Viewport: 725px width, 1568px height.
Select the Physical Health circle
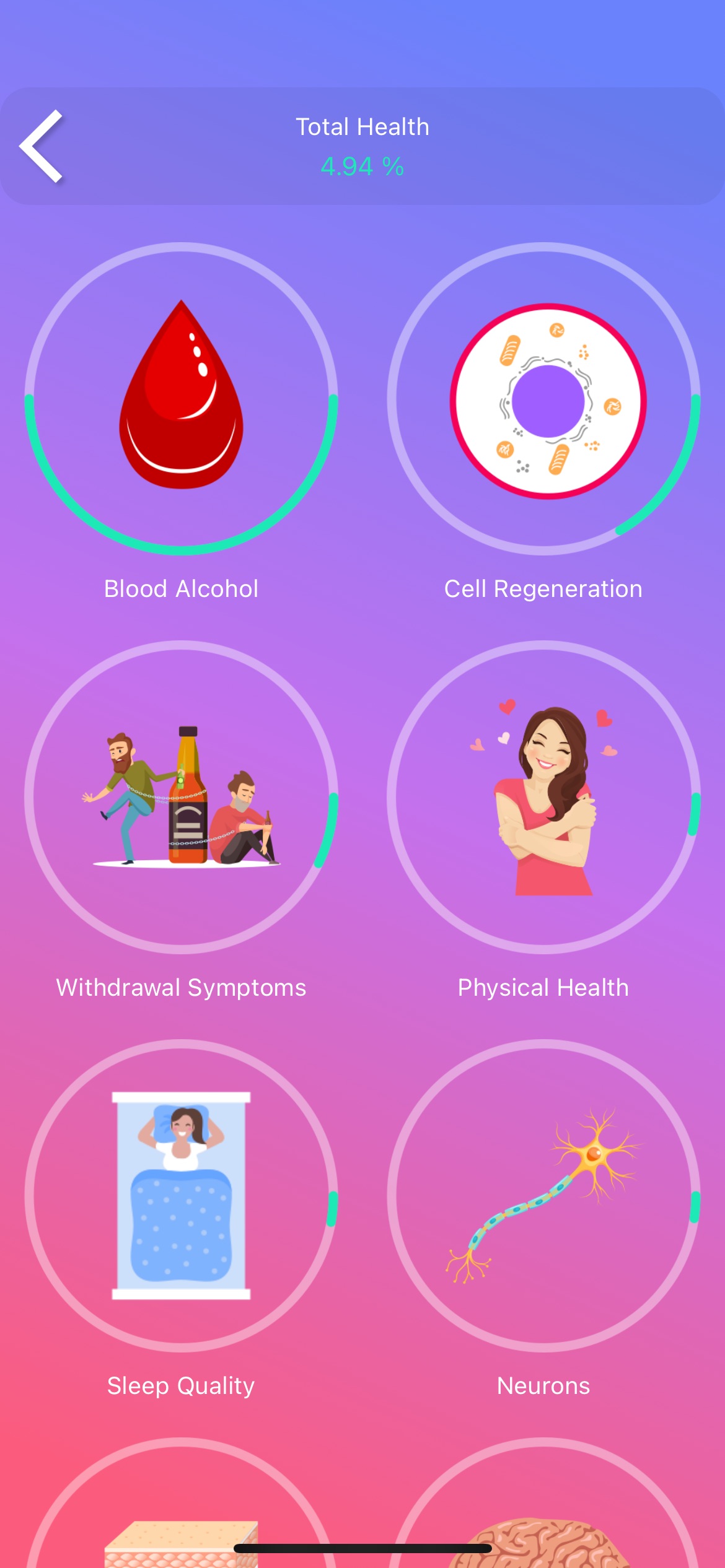543,797
